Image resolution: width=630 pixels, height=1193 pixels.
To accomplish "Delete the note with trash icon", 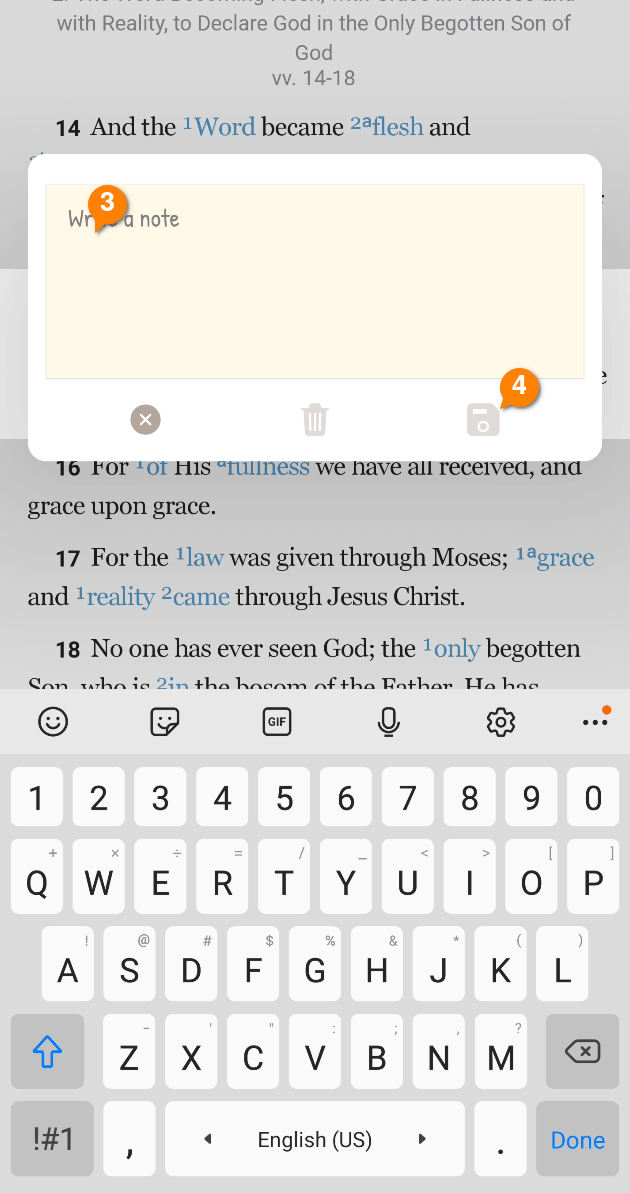I will point(315,419).
